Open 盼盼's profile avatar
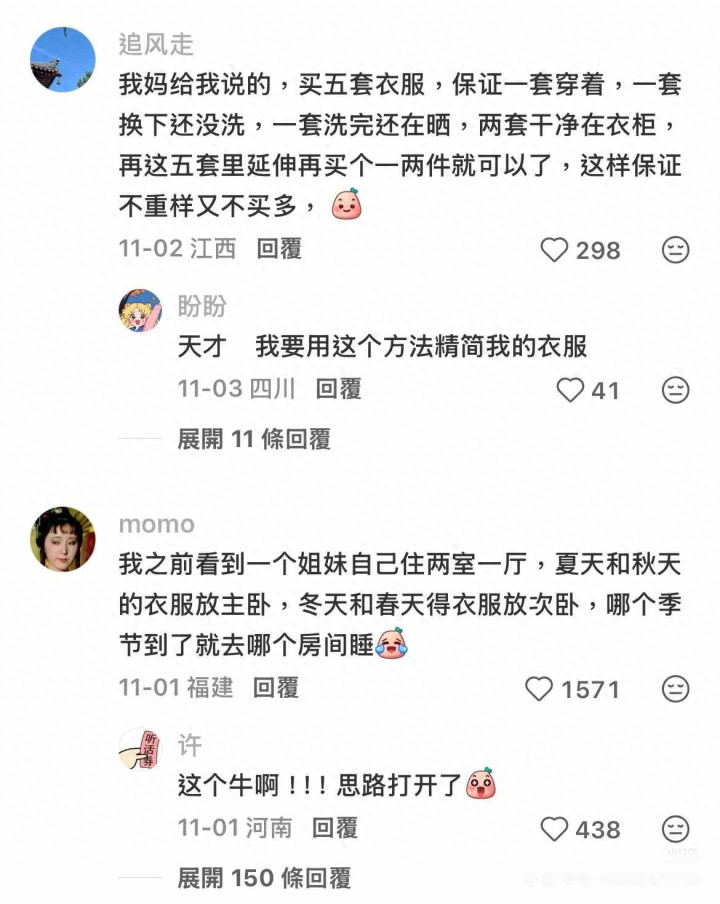Image resolution: width=720 pixels, height=904 pixels. (x=141, y=311)
